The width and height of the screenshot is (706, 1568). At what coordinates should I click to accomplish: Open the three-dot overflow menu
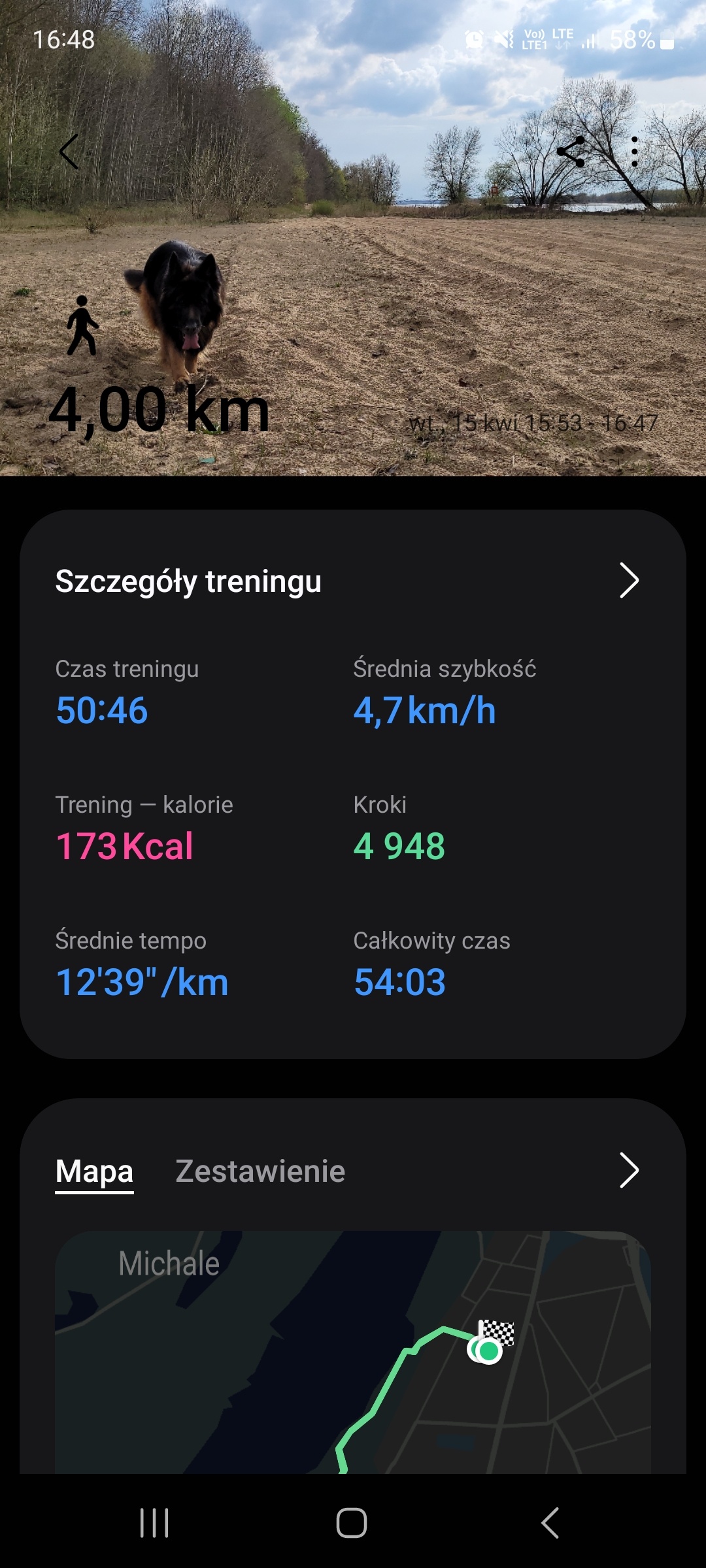634,152
